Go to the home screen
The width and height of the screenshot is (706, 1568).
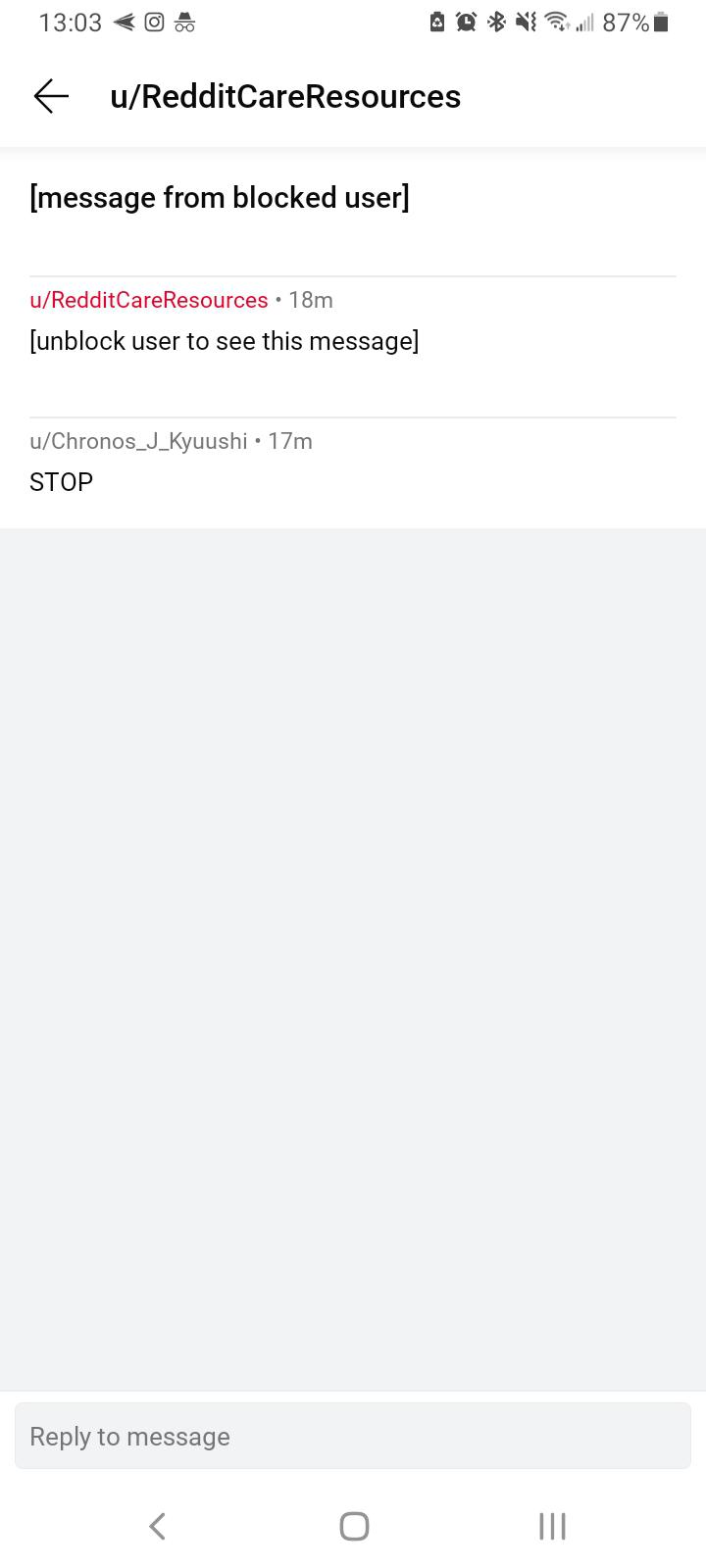(354, 1526)
